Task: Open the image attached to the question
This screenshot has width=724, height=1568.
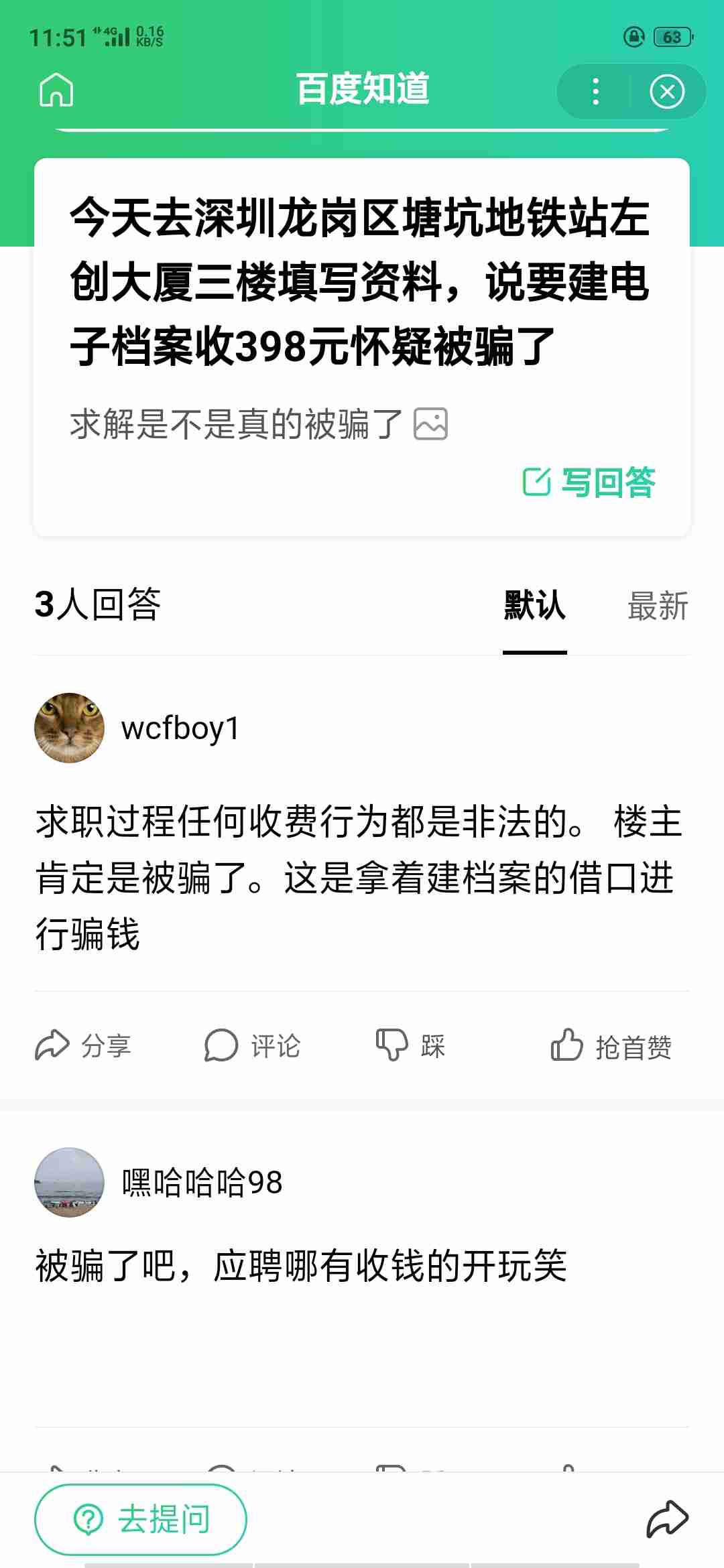Action: click(430, 423)
